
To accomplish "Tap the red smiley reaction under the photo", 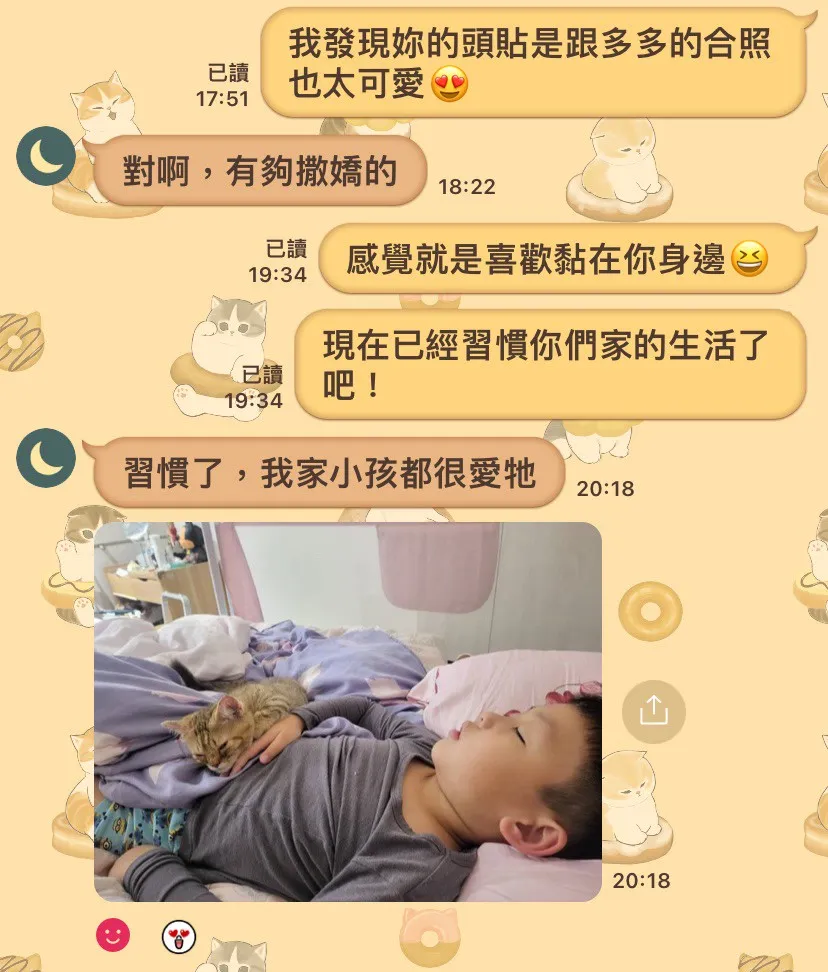I will 113,936.
